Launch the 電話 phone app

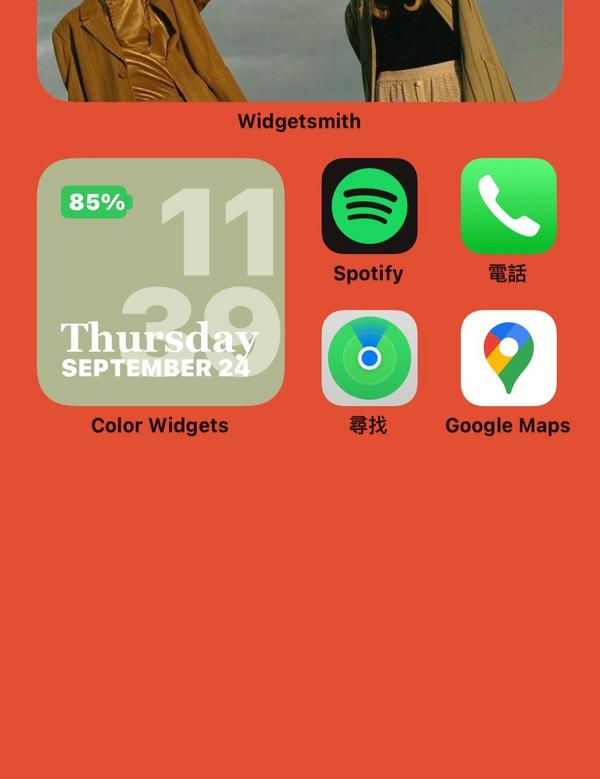coord(508,206)
